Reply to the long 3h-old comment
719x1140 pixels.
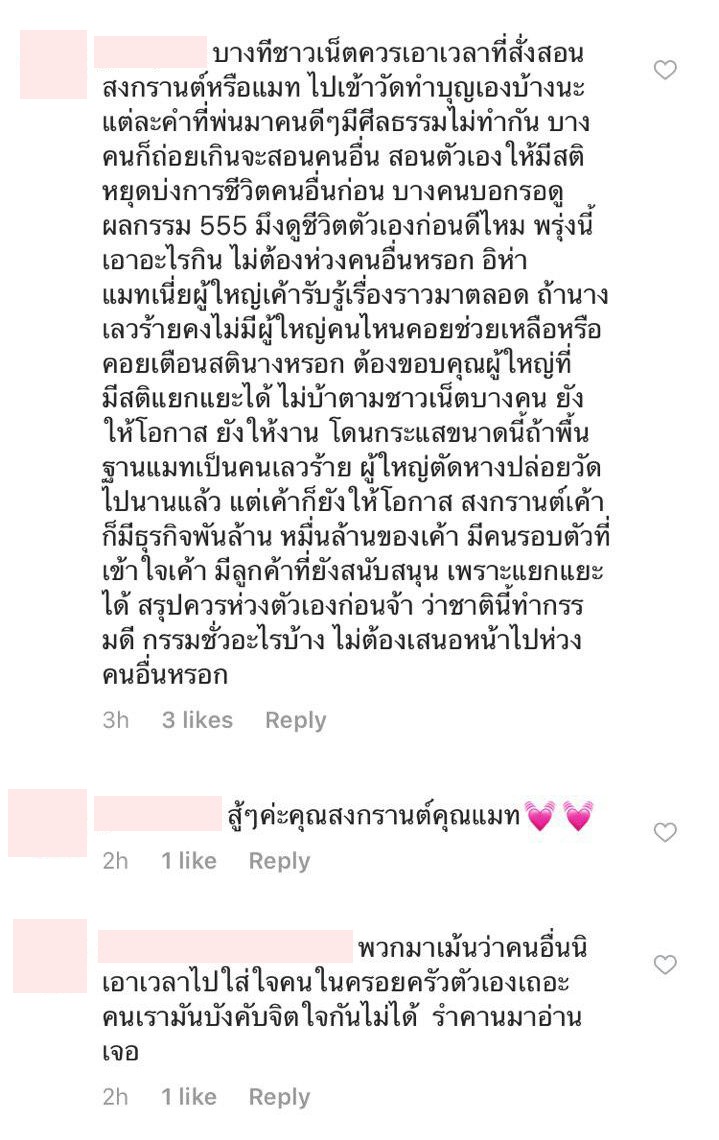click(295, 720)
